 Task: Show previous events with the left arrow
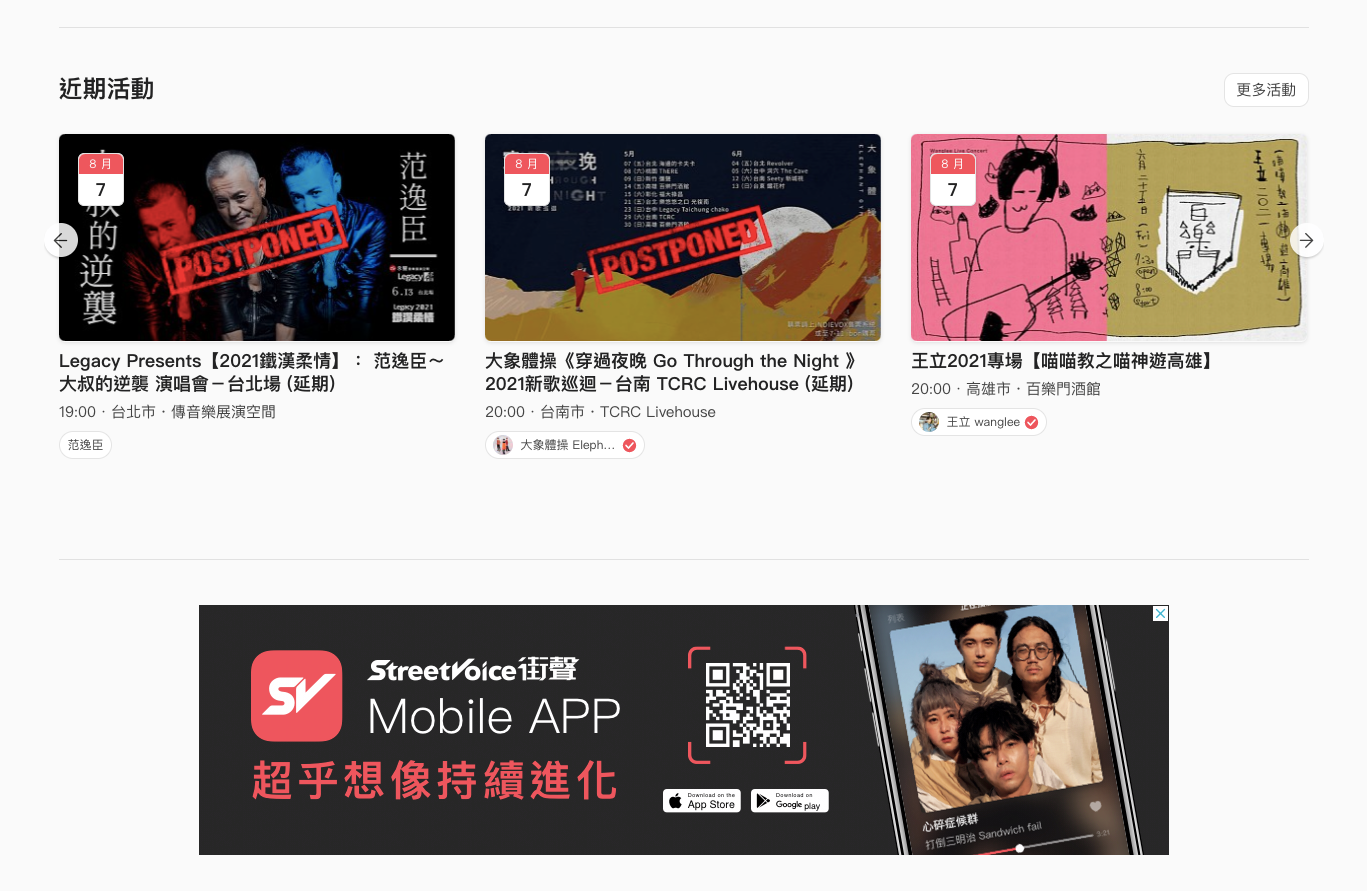61,240
